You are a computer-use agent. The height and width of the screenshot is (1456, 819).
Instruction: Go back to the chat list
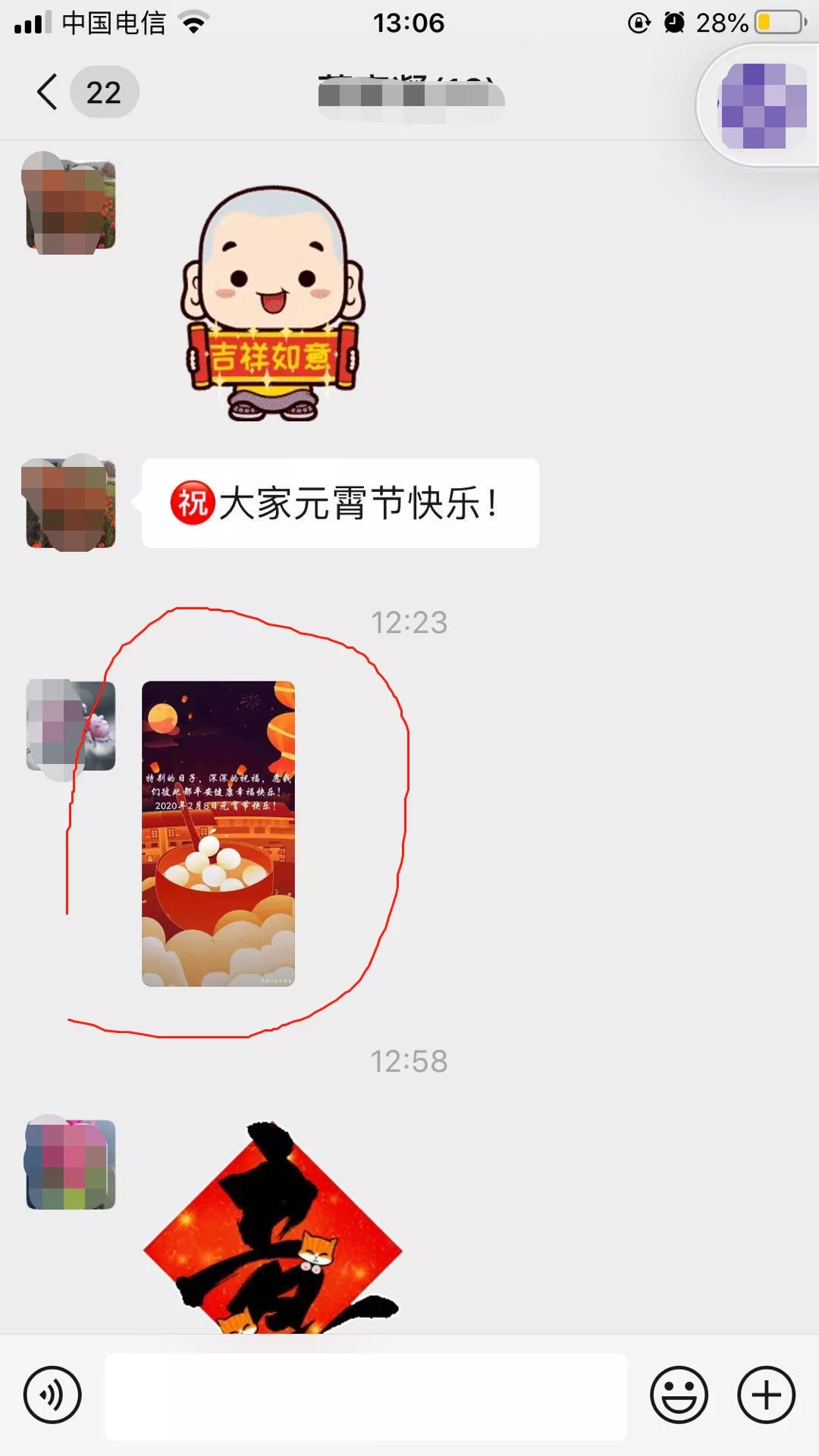47,92
